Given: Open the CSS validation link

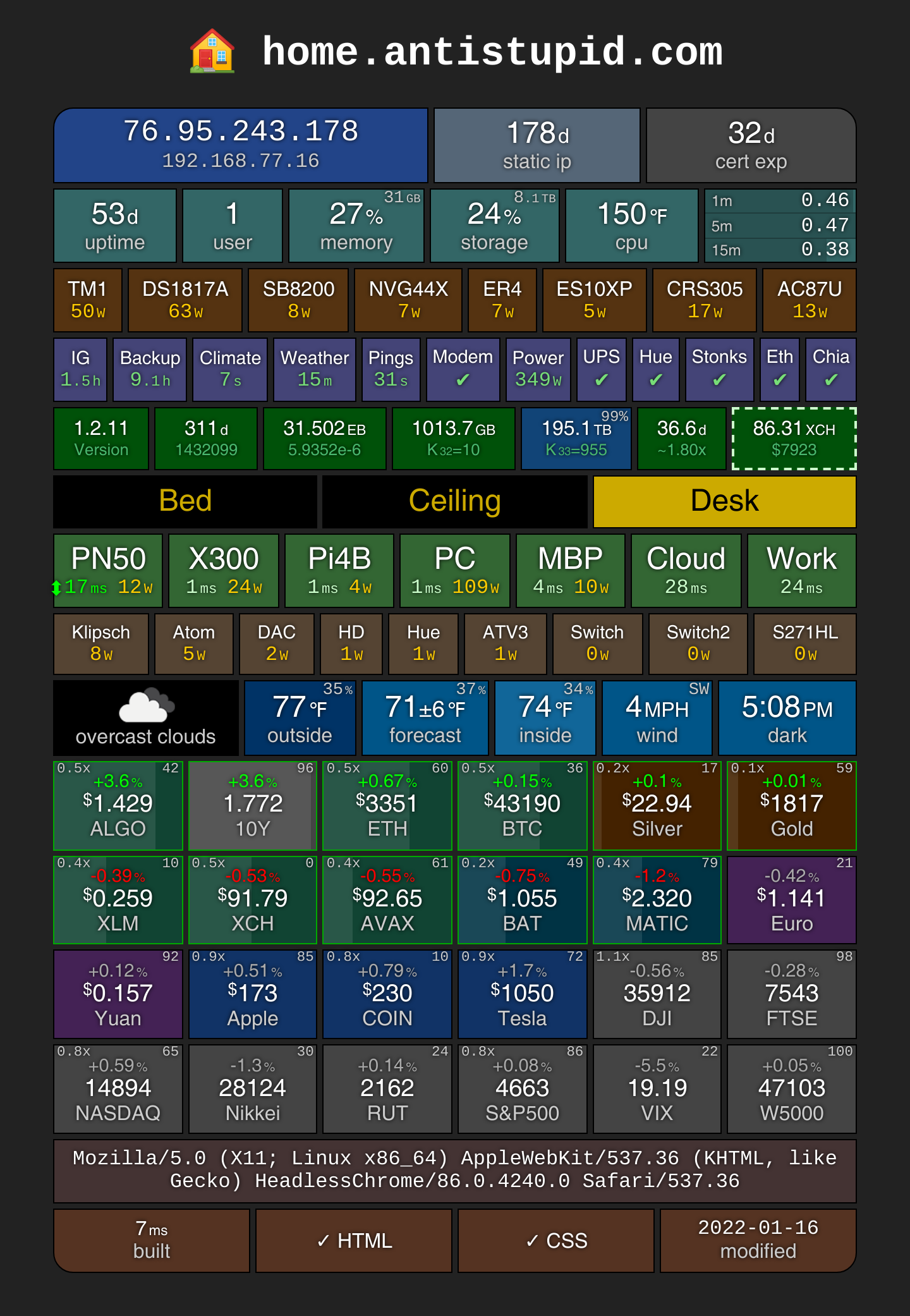Looking at the screenshot, I should tap(556, 1241).
